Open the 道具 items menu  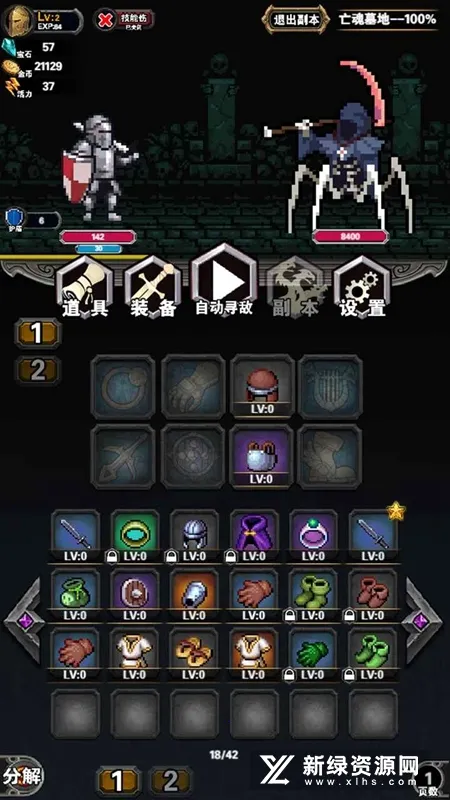pos(85,288)
